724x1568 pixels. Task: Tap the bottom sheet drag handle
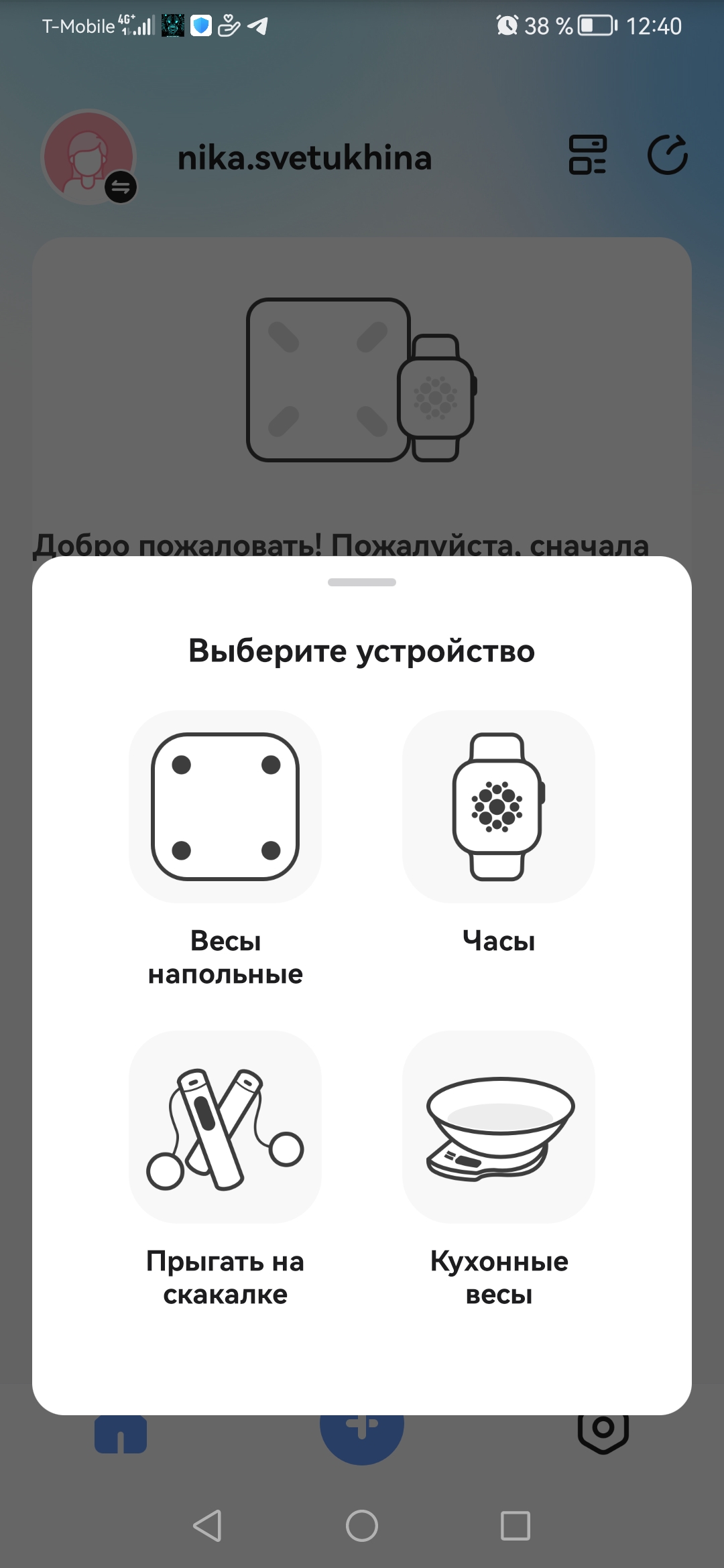pos(362,582)
